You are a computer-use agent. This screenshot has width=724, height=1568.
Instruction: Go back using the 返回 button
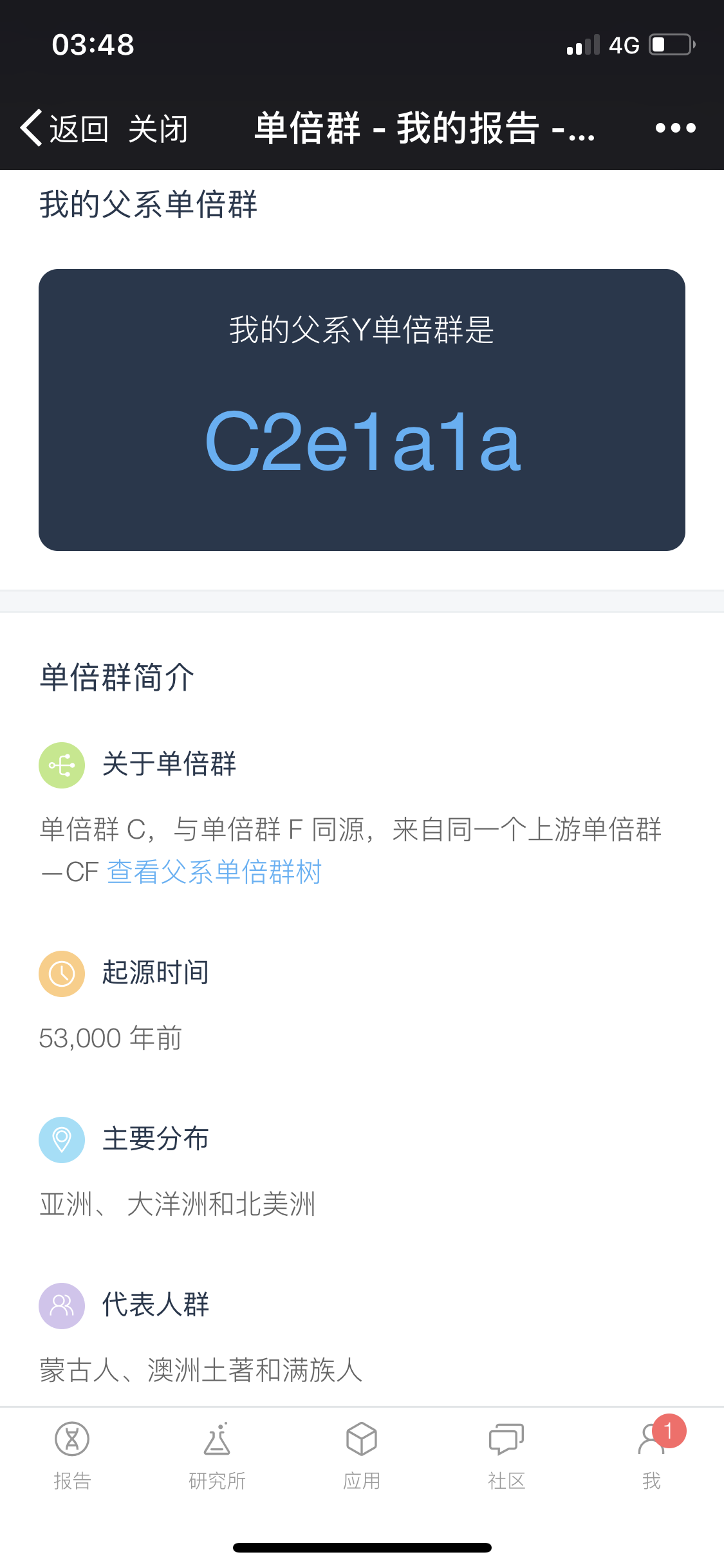point(64,128)
